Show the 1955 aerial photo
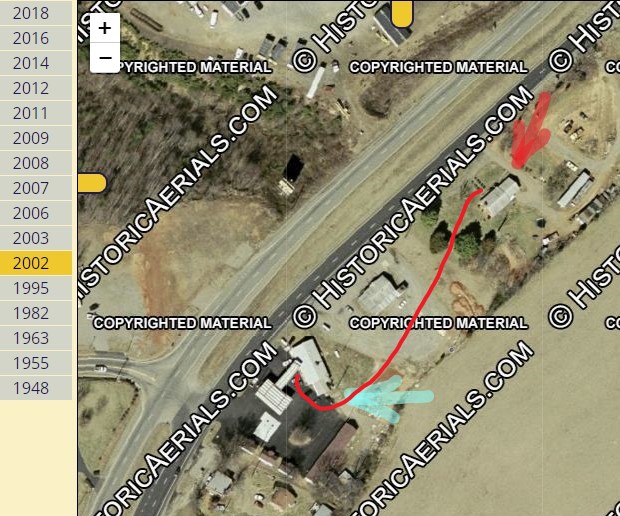The width and height of the screenshot is (620, 516). tap(31, 363)
